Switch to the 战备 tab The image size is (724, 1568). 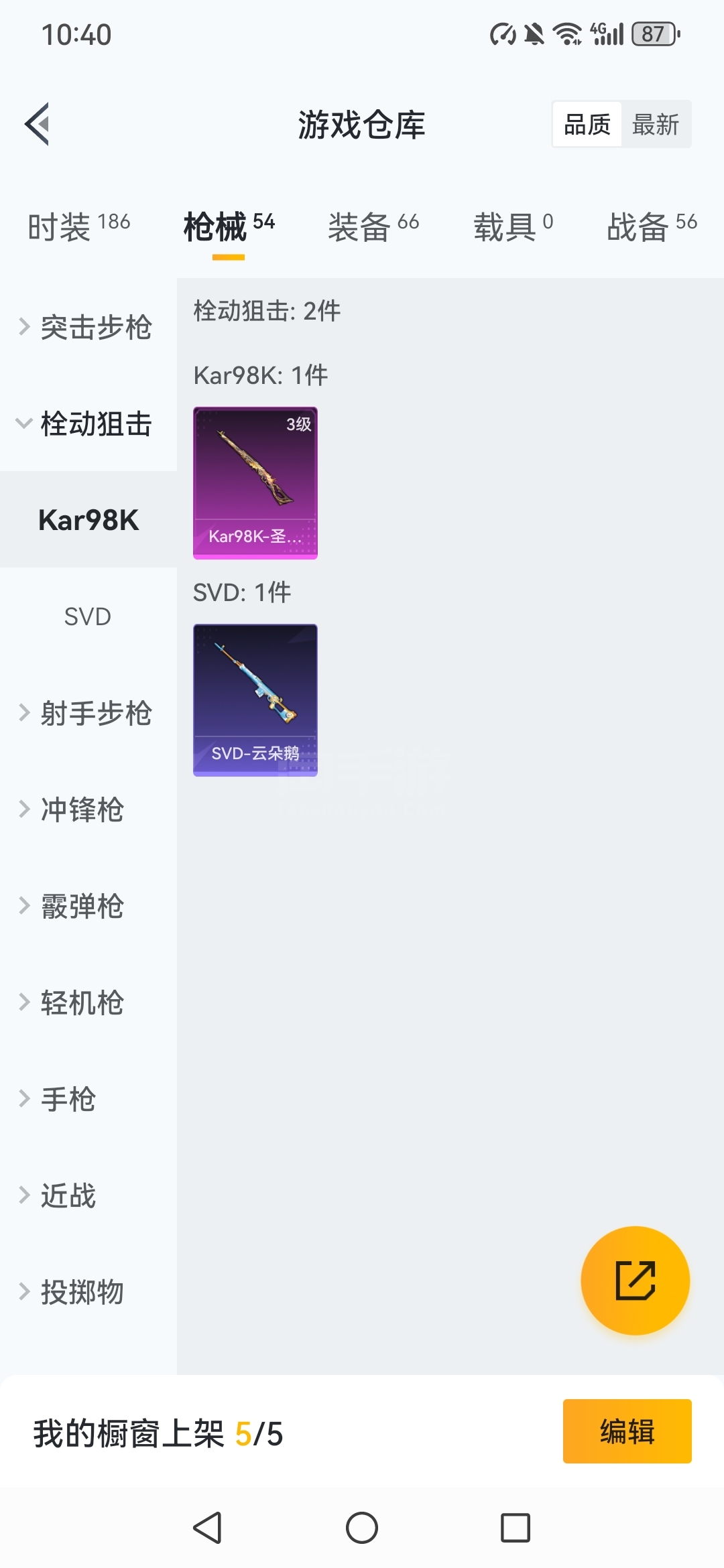click(x=651, y=226)
